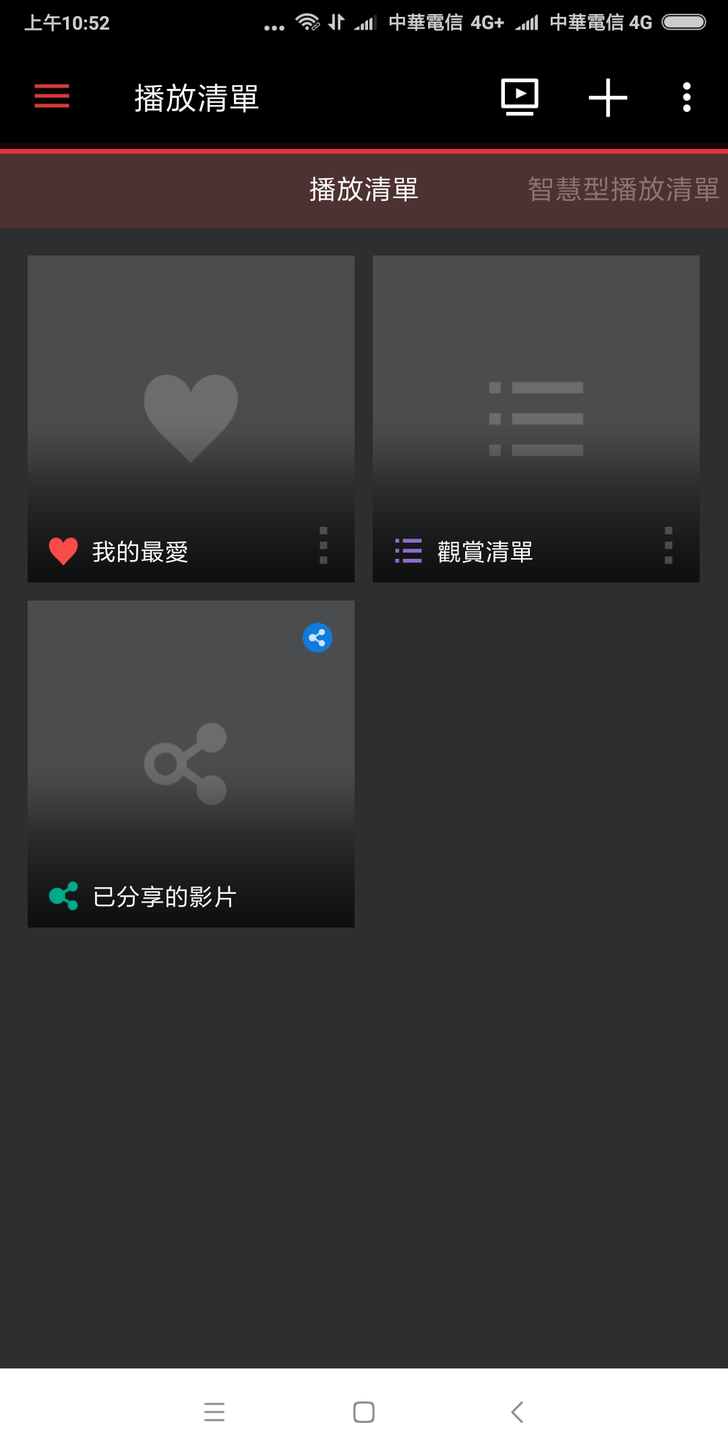Go to the system home screen
Viewport: 728px width, 1456px height.
[364, 1411]
